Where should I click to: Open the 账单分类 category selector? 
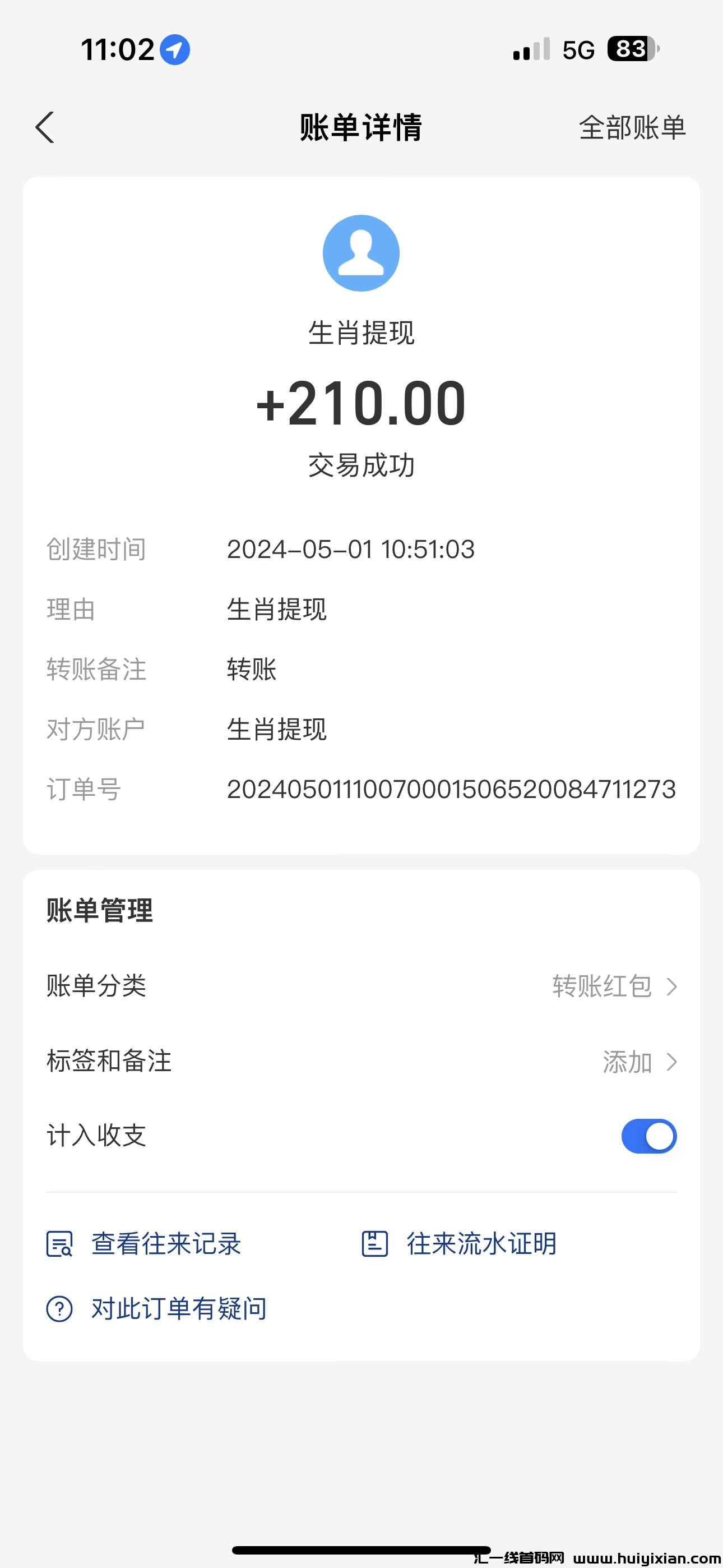coord(361,986)
